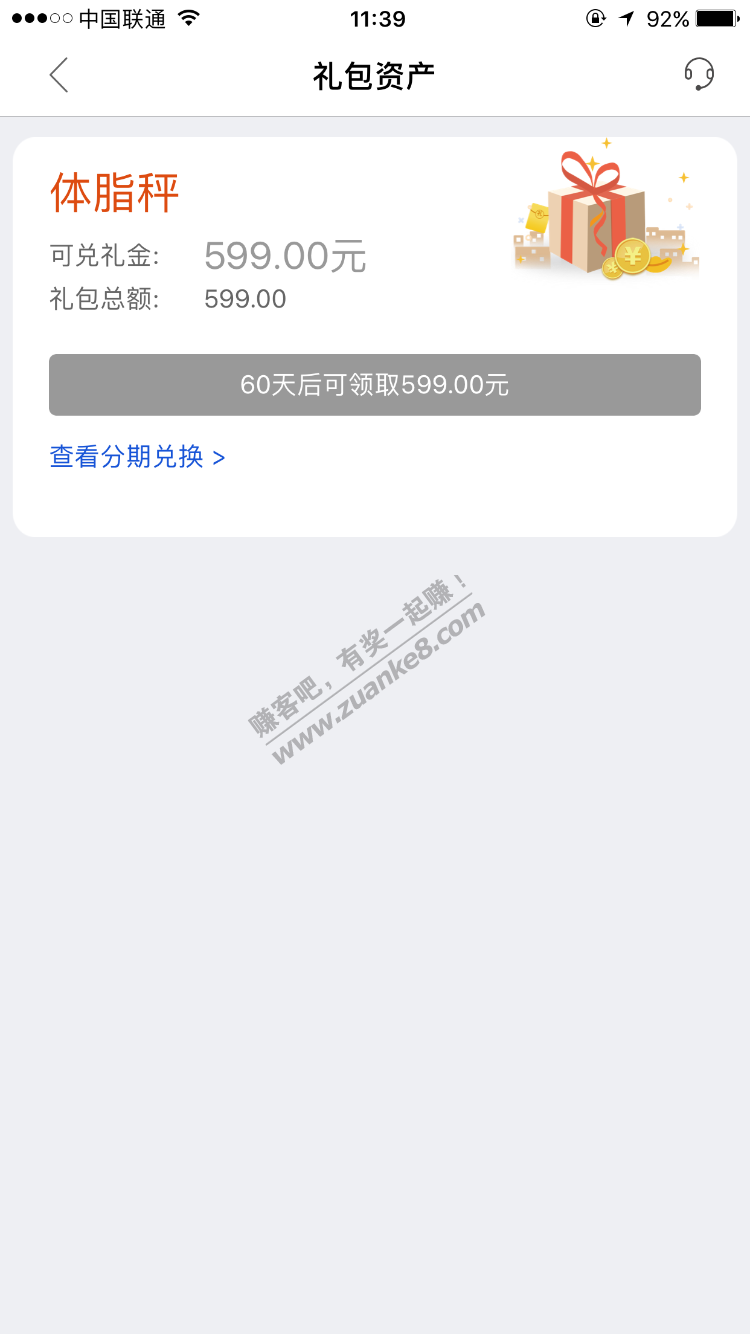This screenshot has height=1334, width=750.
Task: Expand the chevron next to 查看分期兑换
Action: [x=220, y=457]
